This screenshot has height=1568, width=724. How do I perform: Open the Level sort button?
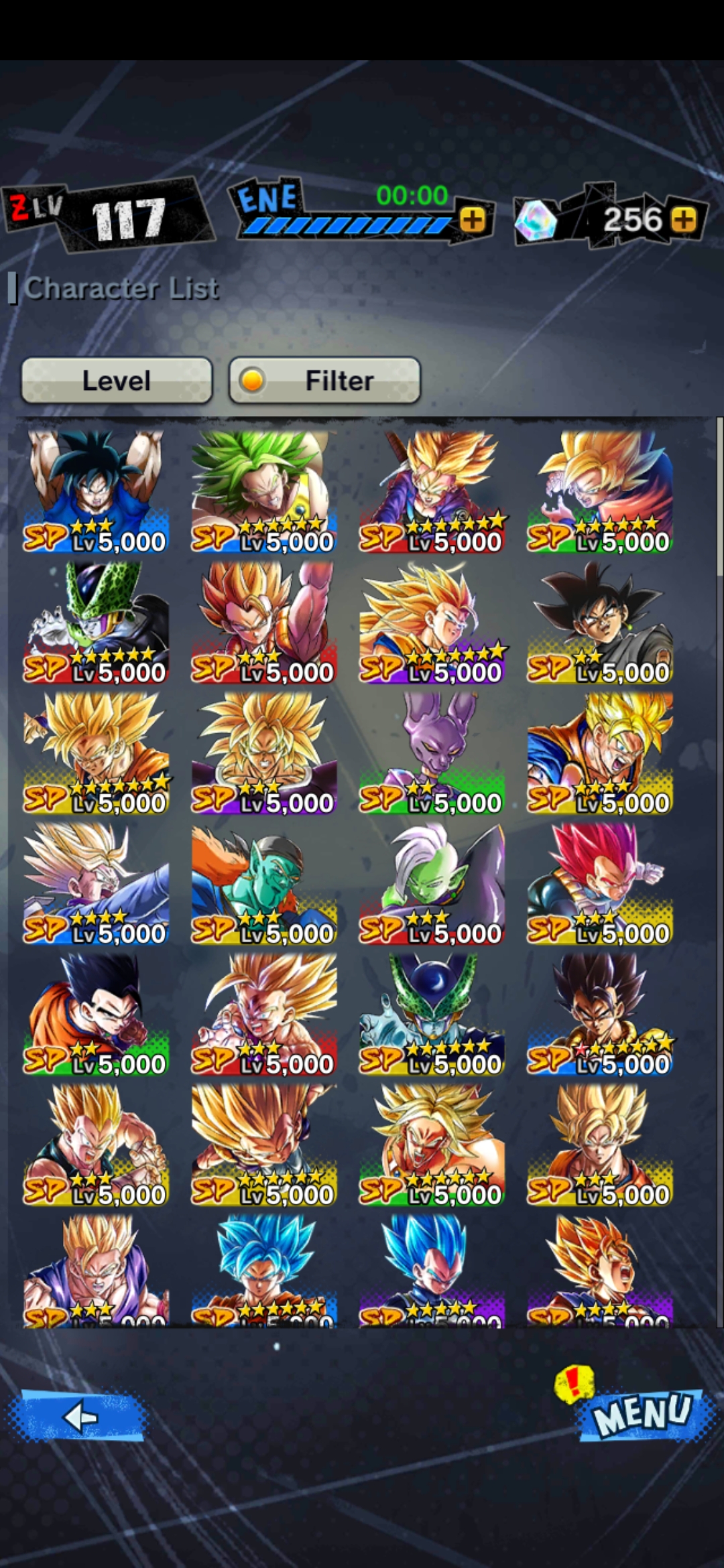coord(117,381)
